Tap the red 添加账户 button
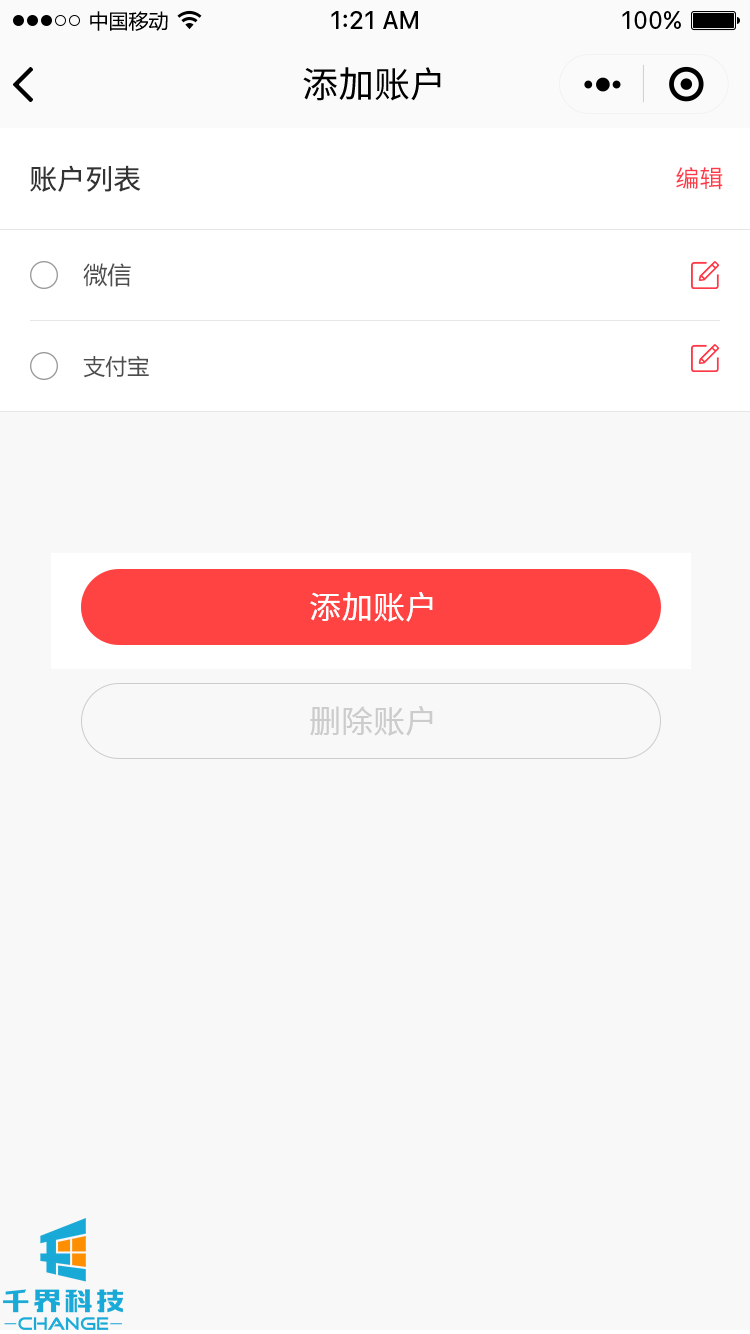Screen dimensions: 750x1334 [x=371, y=607]
